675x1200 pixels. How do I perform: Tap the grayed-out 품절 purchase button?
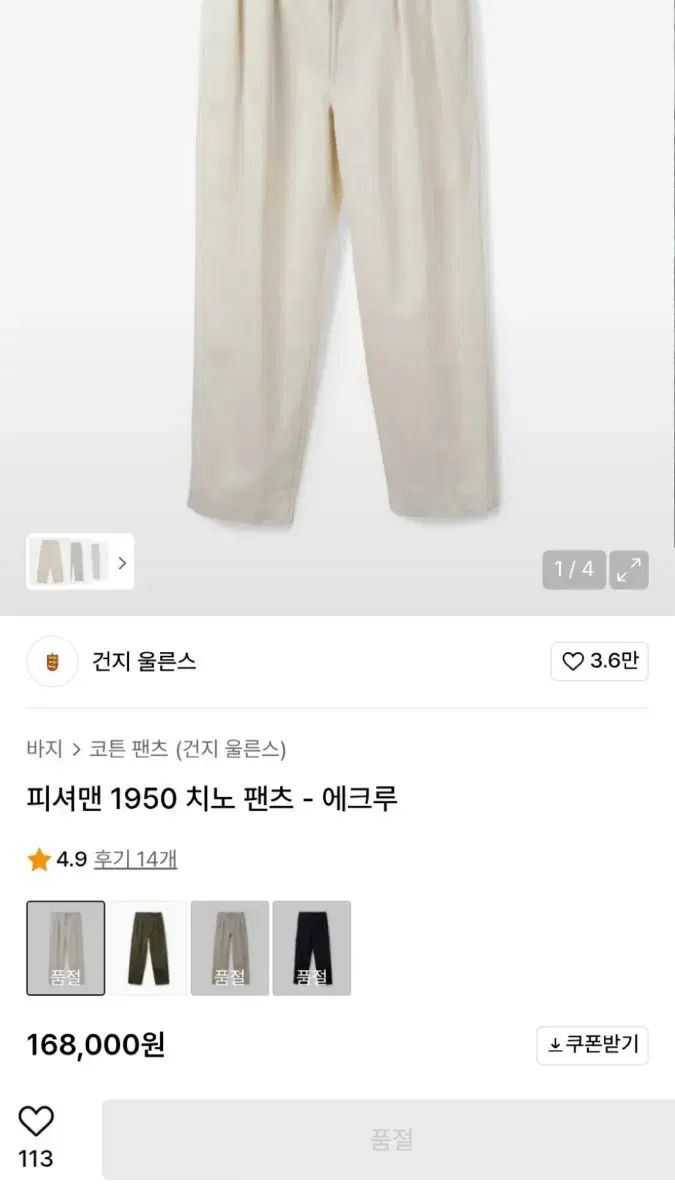[390, 1140]
